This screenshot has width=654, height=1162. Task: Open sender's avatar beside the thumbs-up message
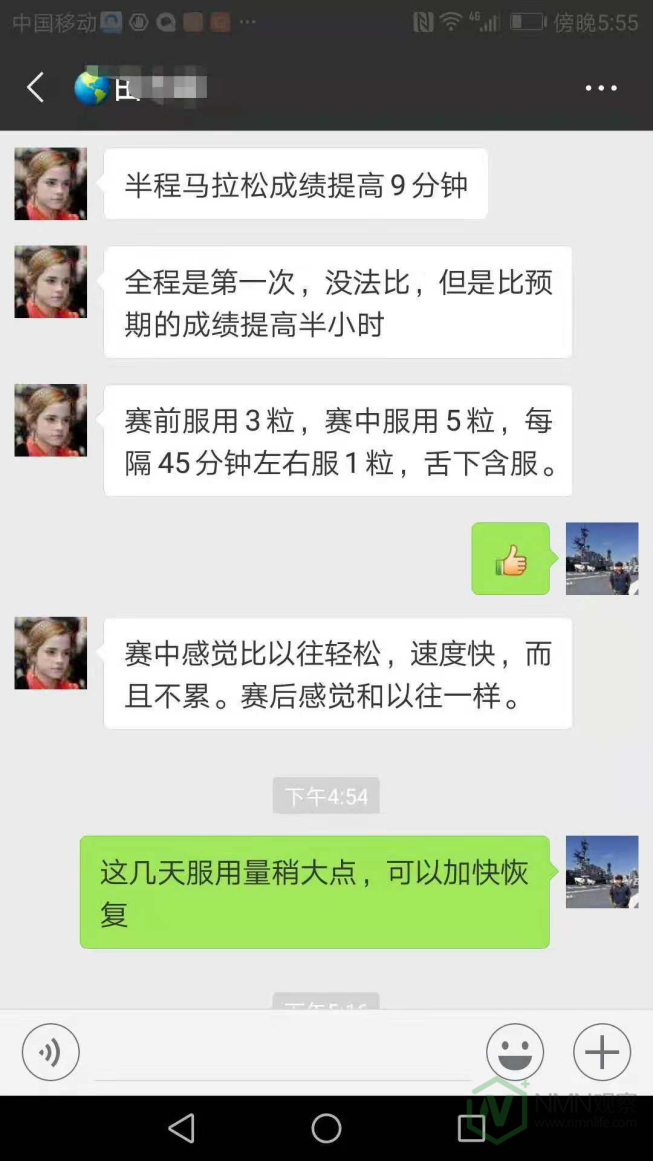[602, 559]
